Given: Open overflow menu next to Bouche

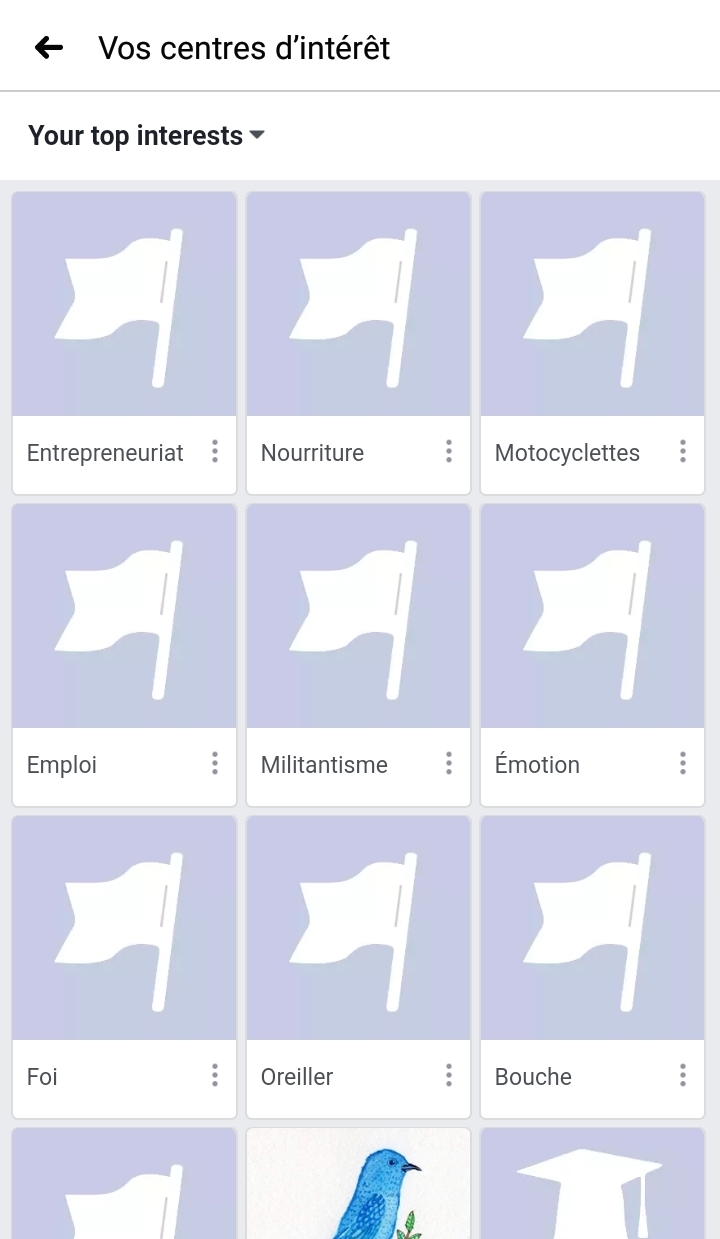Looking at the screenshot, I should [683, 1076].
